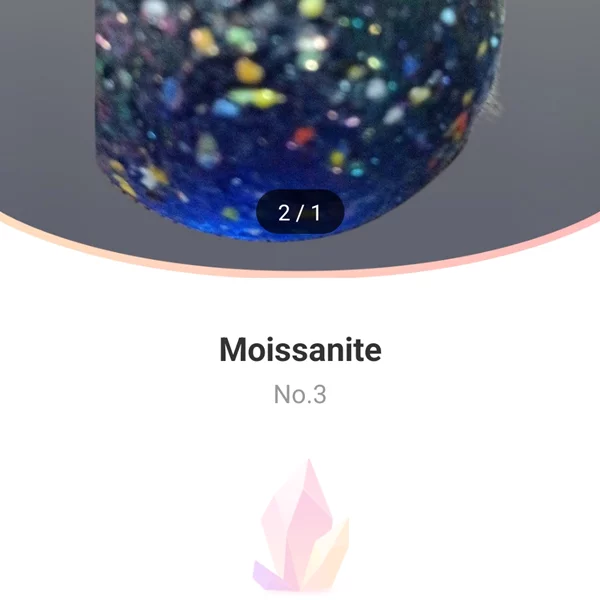Open the Moissanite photo full screen
The image size is (600, 600).
click(x=300, y=100)
